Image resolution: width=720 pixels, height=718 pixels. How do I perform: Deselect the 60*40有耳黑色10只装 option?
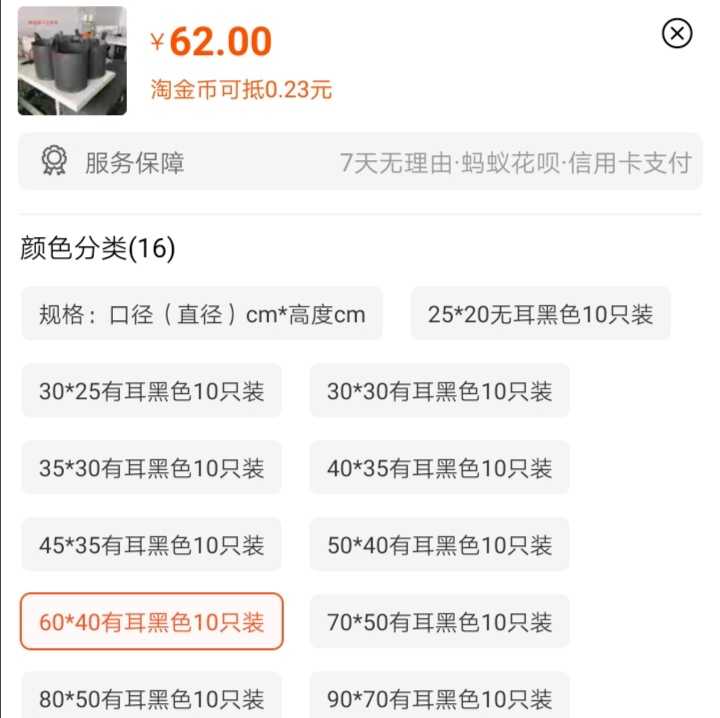pyautogui.click(x=152, y=622)
